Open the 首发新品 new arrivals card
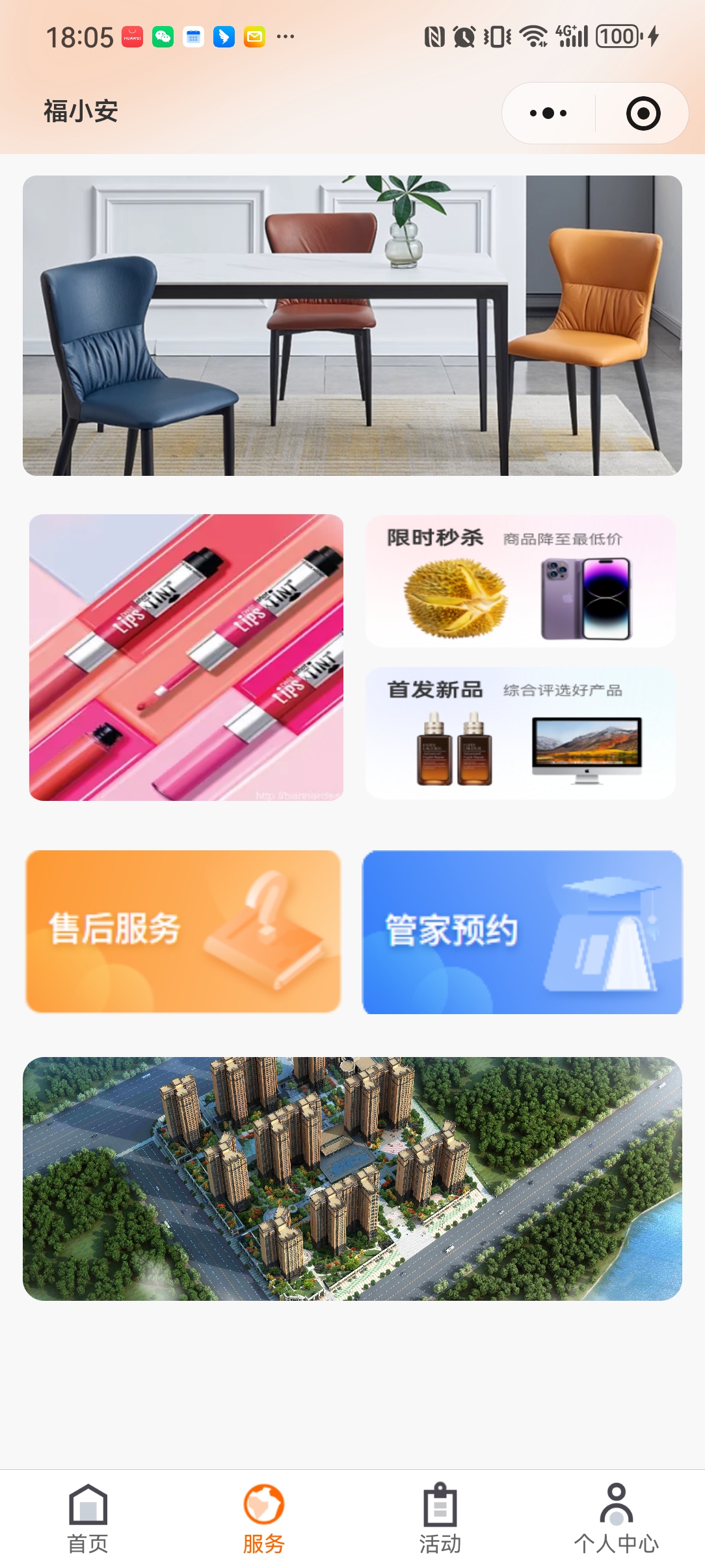 (520, 733)
